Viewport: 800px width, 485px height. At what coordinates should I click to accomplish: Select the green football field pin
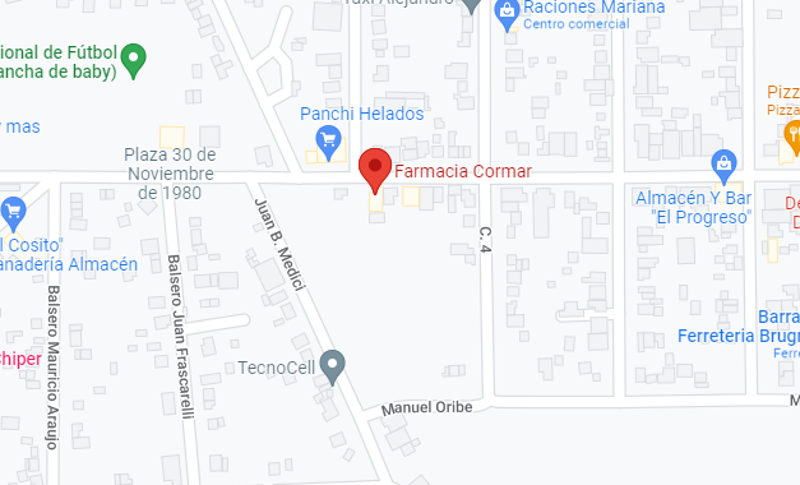click(x=135, y=59)
